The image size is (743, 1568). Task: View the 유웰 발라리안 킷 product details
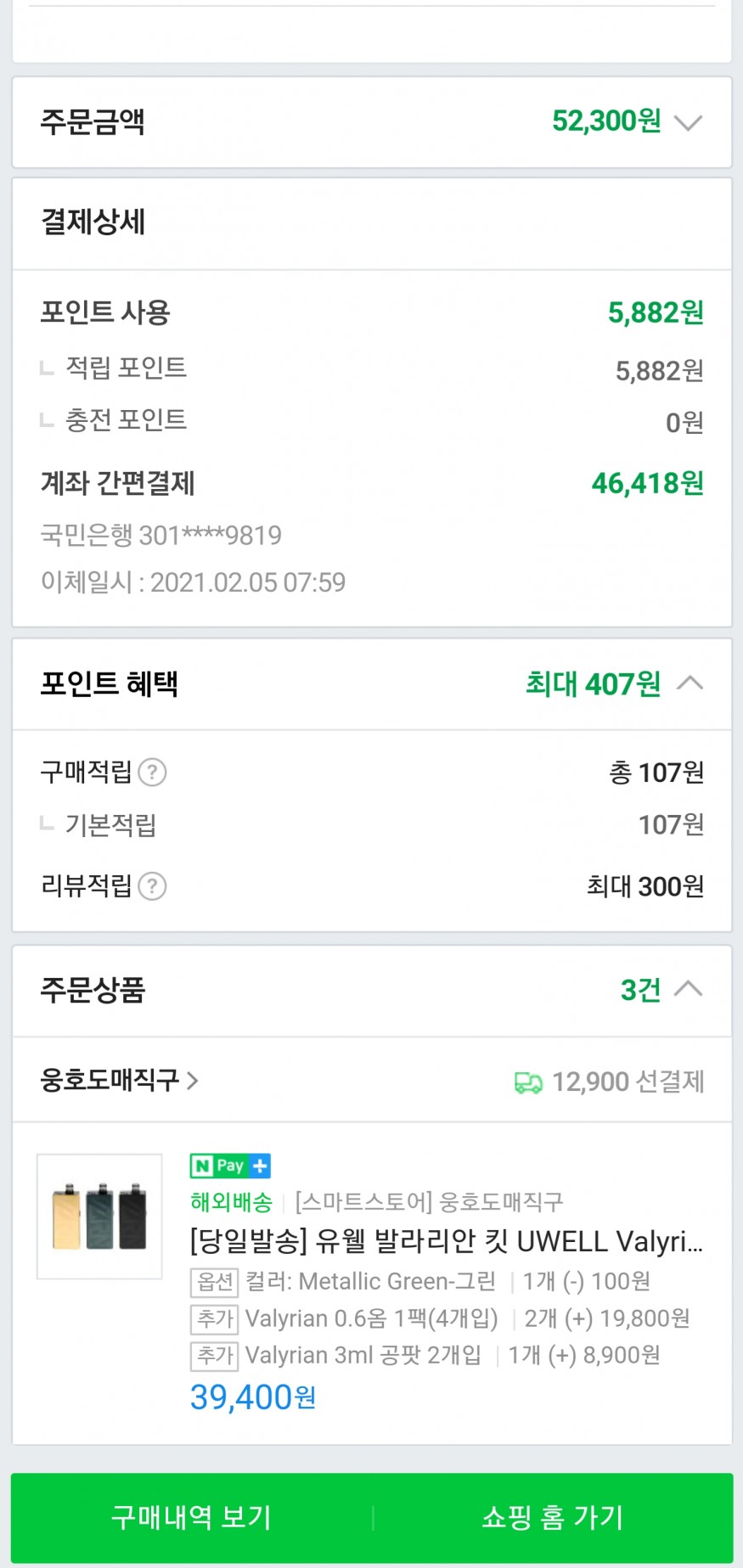pos(446,1241)
